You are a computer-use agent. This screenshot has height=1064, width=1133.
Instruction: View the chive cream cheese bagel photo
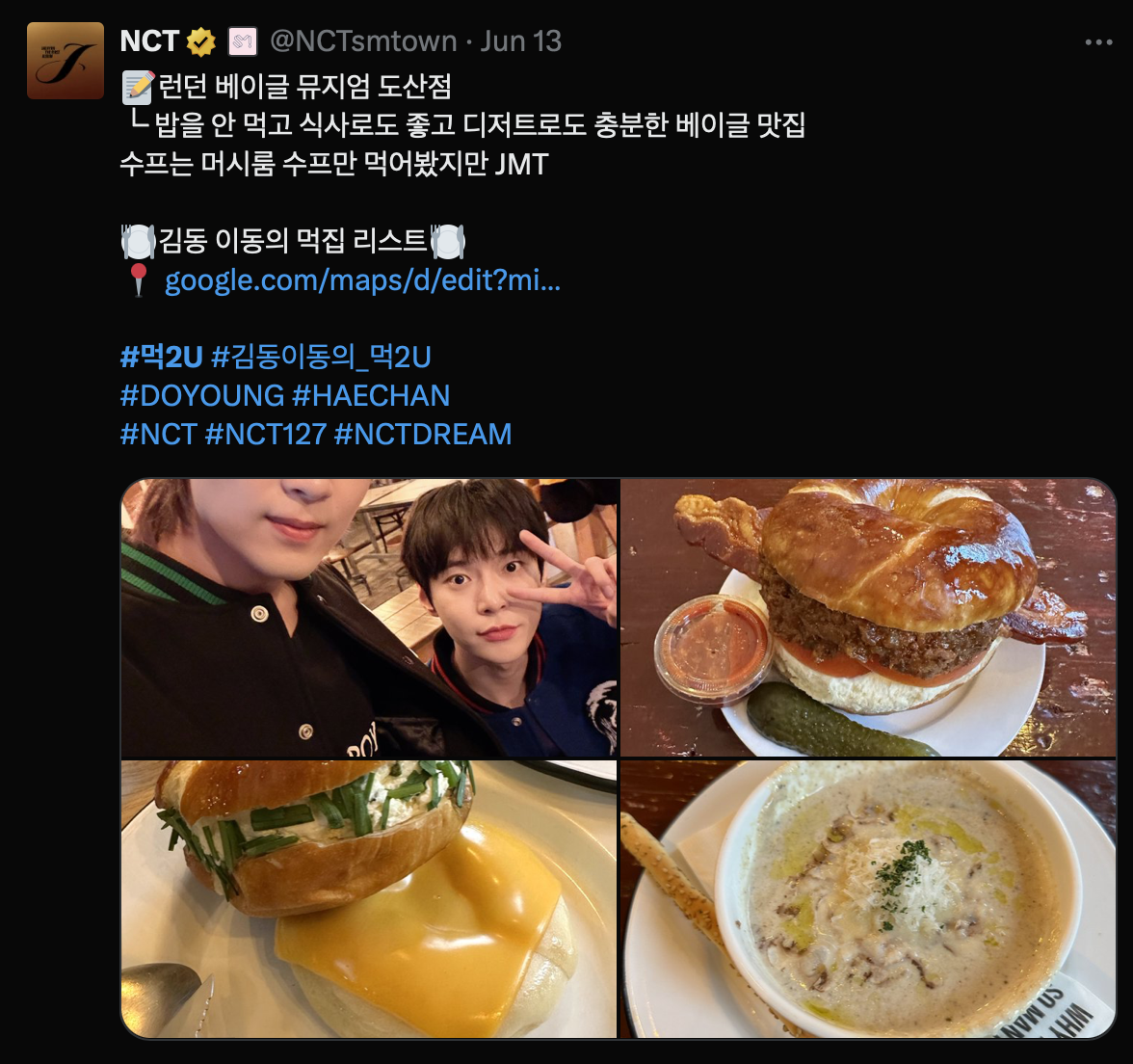pyautogui.click(x=369, y=898)
